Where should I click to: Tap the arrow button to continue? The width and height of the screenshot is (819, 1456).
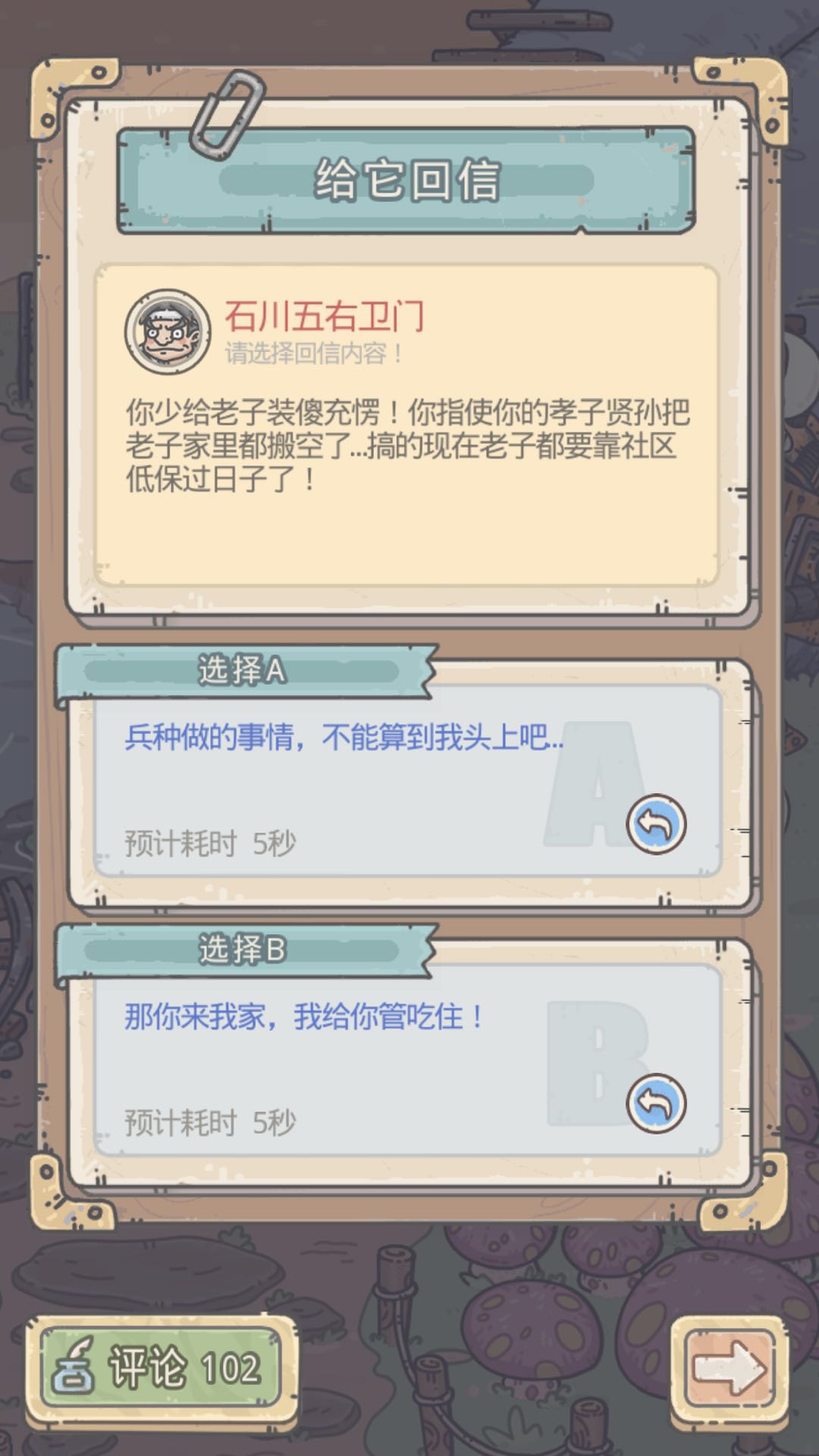(x=730, y=1368)
